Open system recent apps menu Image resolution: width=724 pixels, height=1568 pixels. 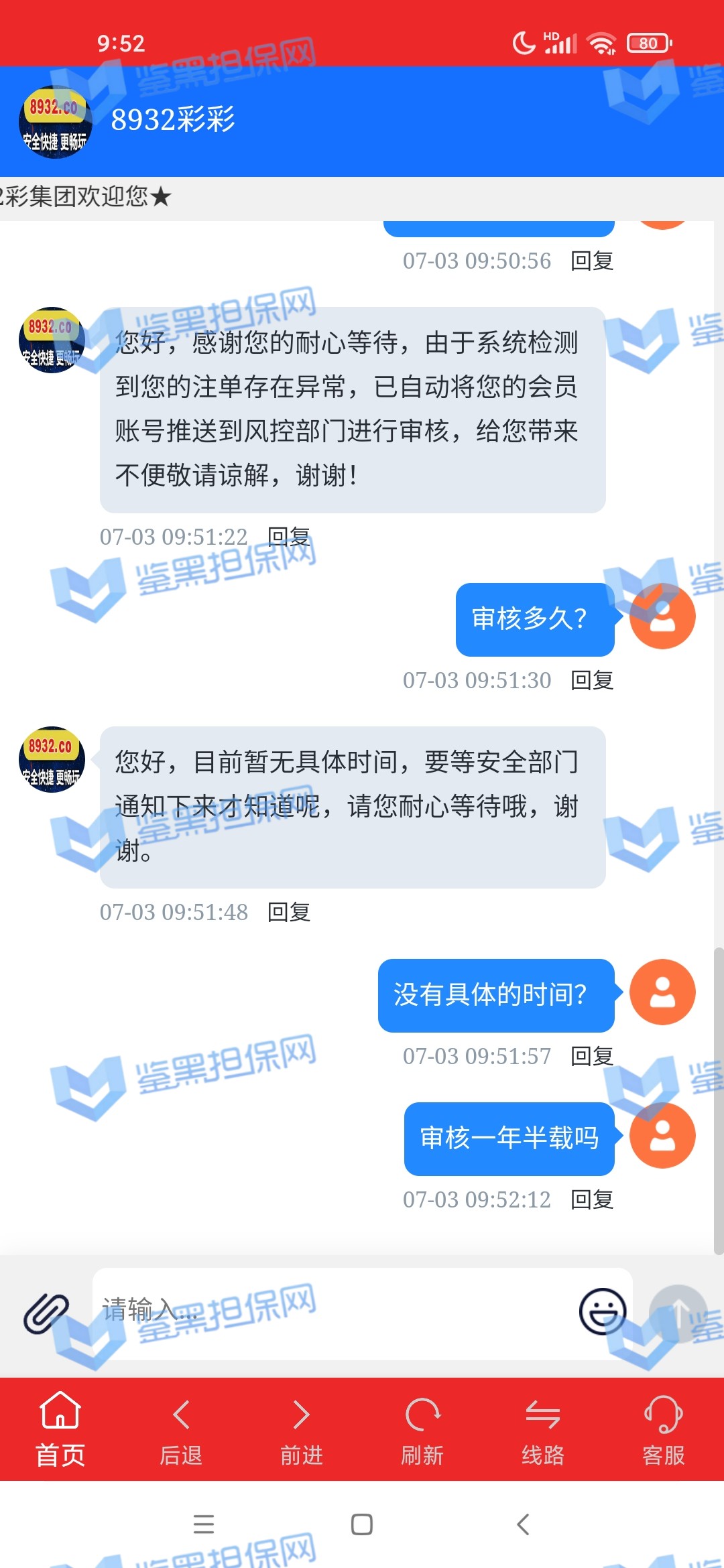point(204,1524)
